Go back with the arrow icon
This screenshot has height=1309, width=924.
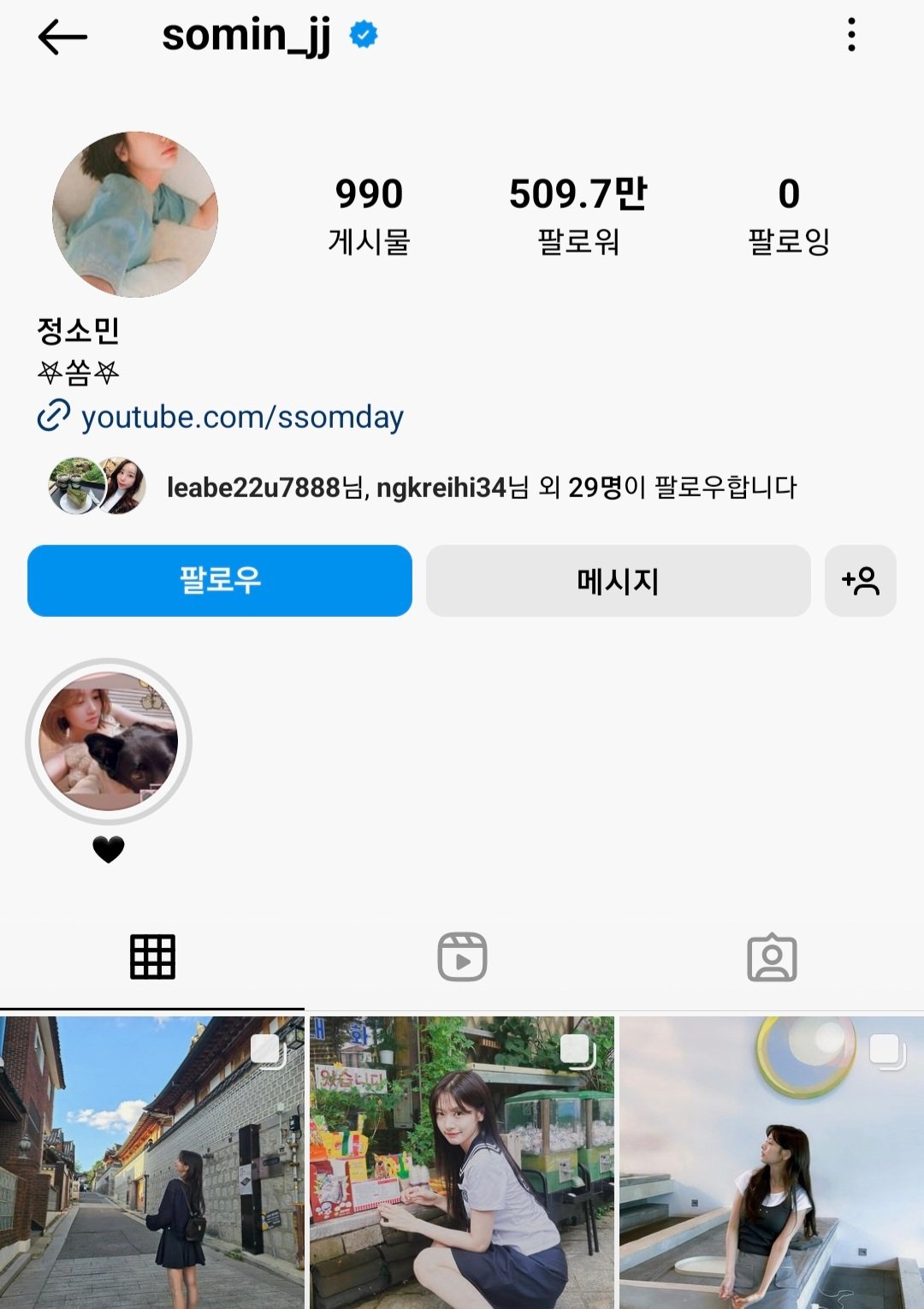pos(62,37)
